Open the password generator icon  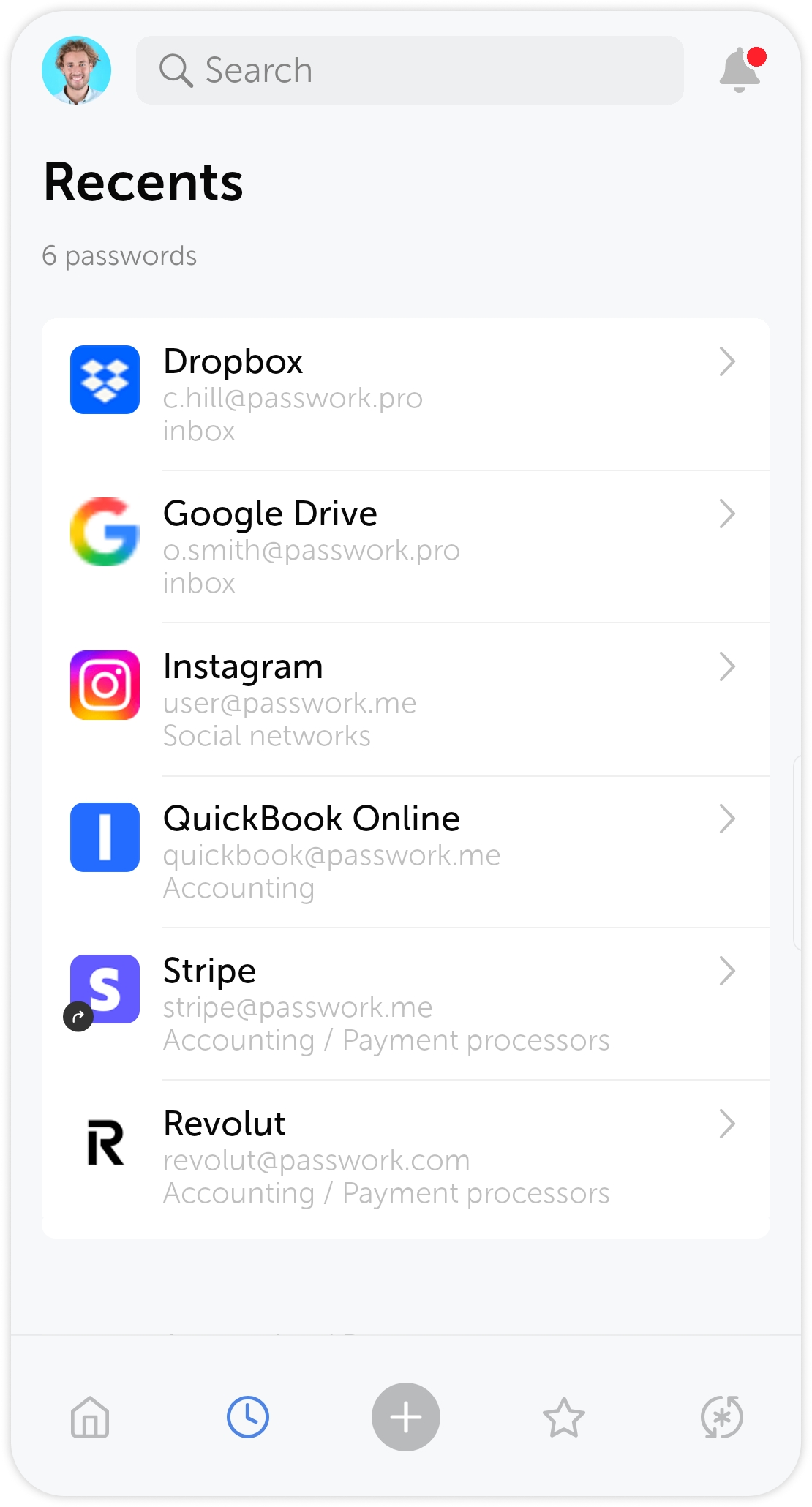(x=722, y=1417)
